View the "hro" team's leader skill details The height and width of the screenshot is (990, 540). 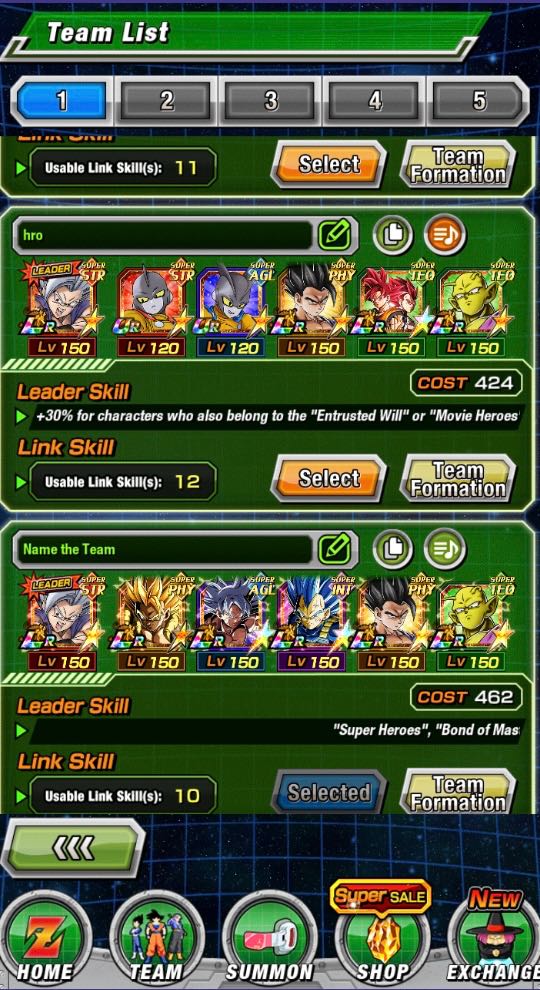pos(270,417)
